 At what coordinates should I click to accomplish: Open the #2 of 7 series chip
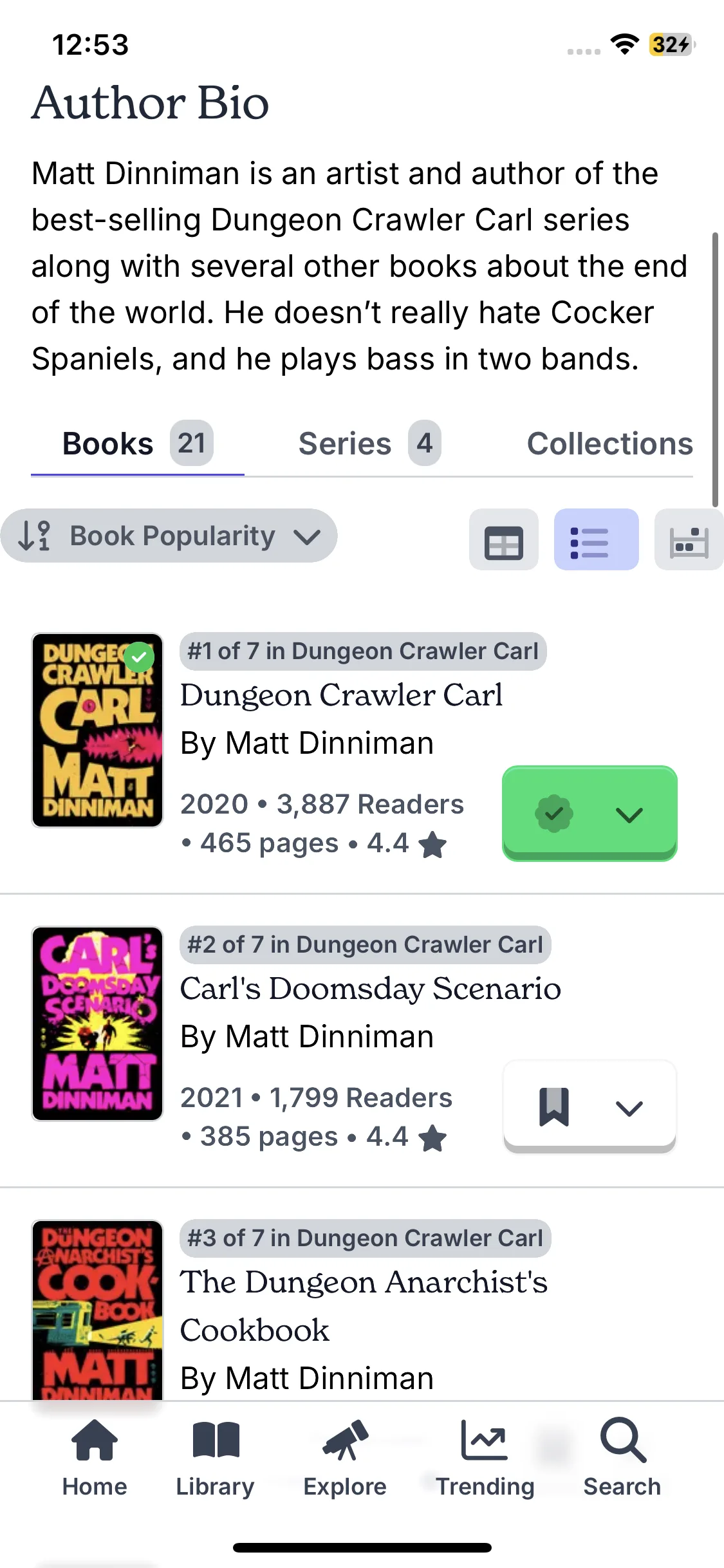365,945
